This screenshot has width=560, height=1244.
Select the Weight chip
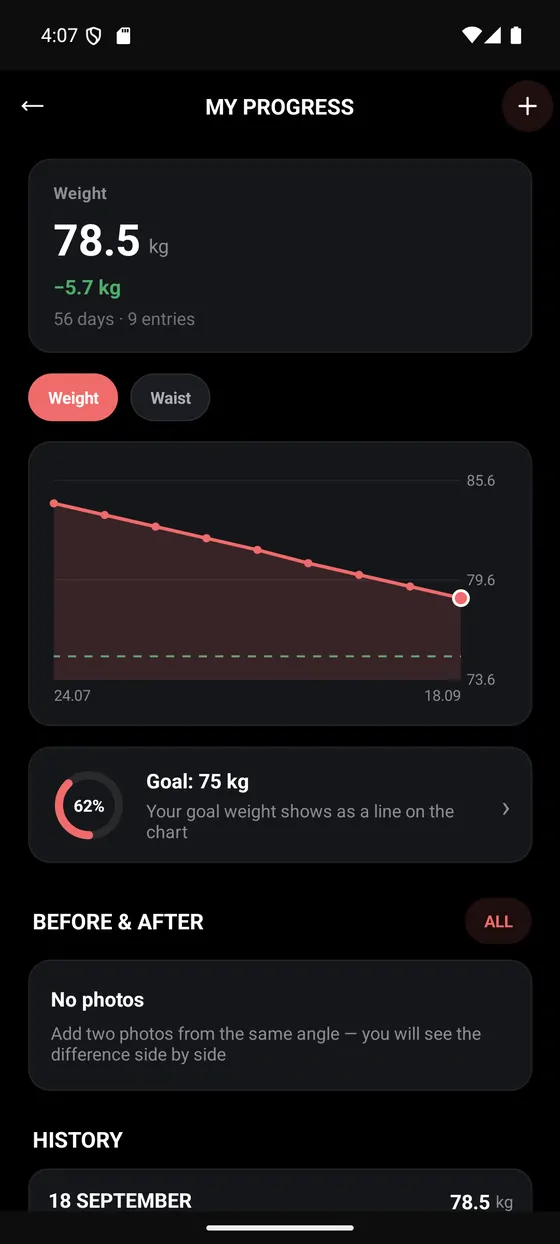tap(73, 398)
